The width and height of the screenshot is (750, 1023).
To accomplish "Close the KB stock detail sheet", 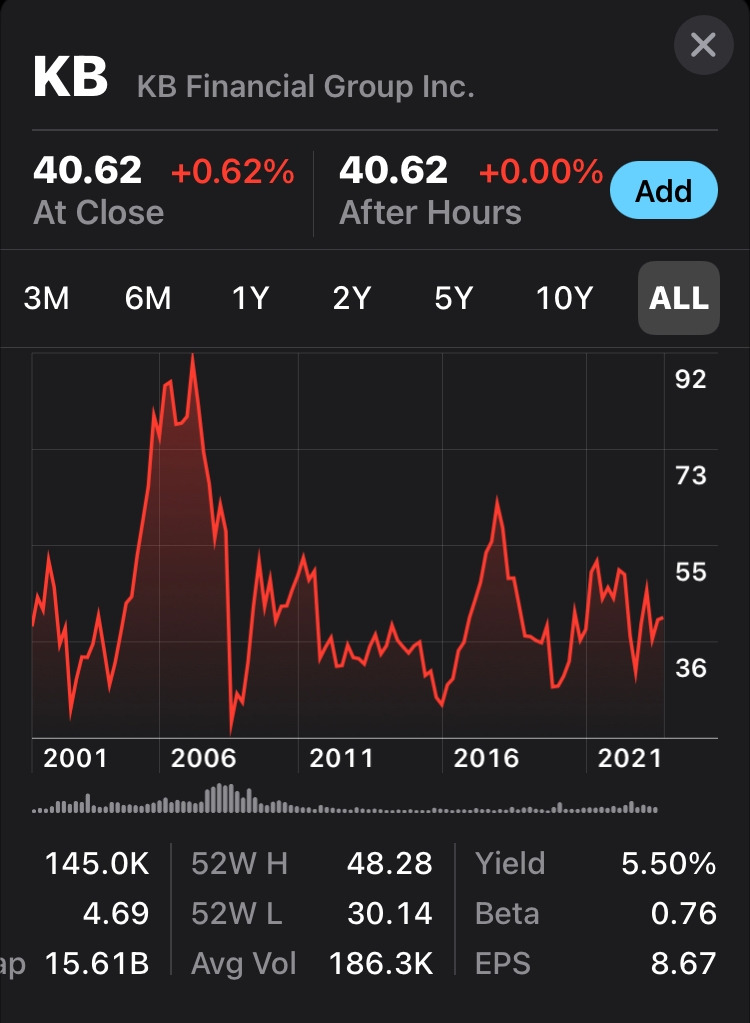I will point(704,45).
